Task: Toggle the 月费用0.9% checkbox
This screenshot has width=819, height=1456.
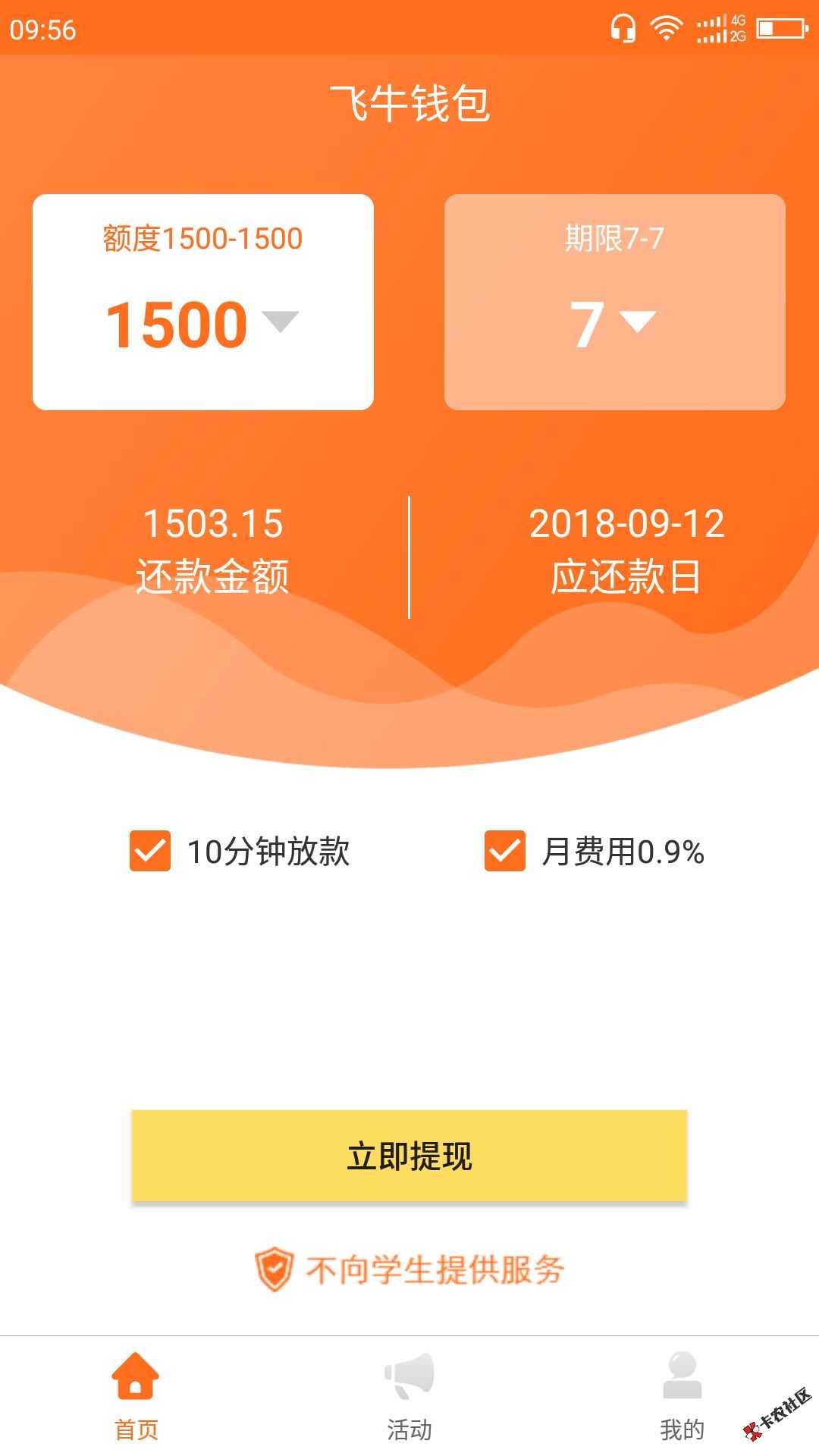Action: (505, 851)
